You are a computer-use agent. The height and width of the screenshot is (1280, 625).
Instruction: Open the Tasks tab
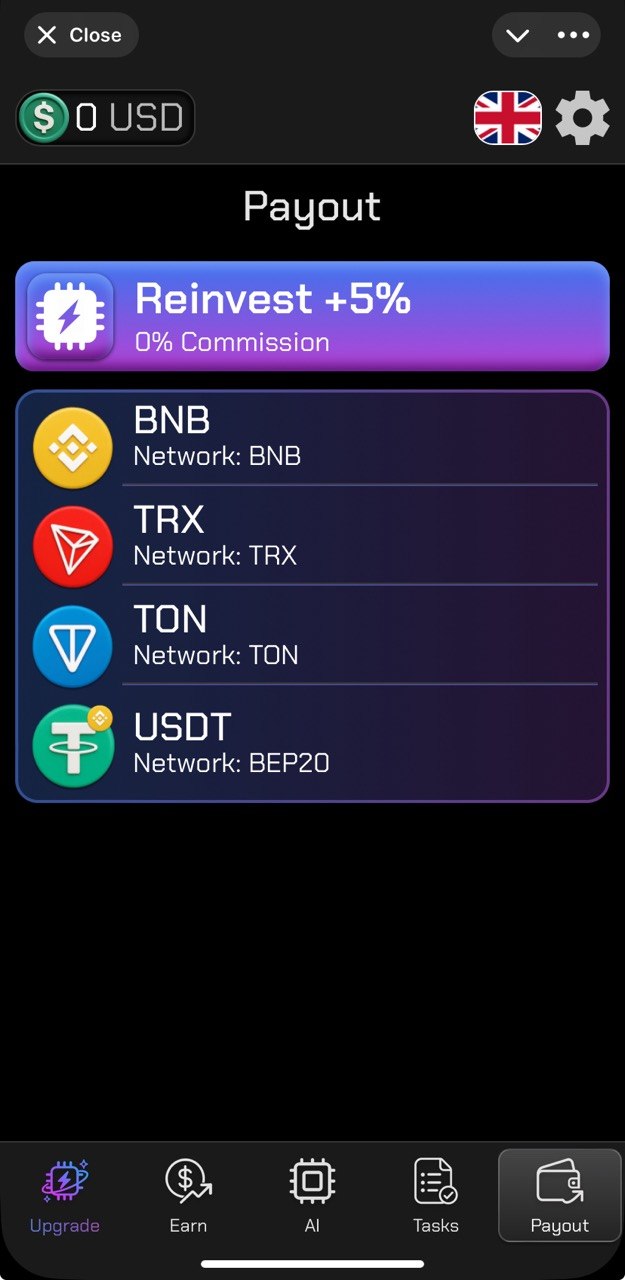click(436, 1195)
